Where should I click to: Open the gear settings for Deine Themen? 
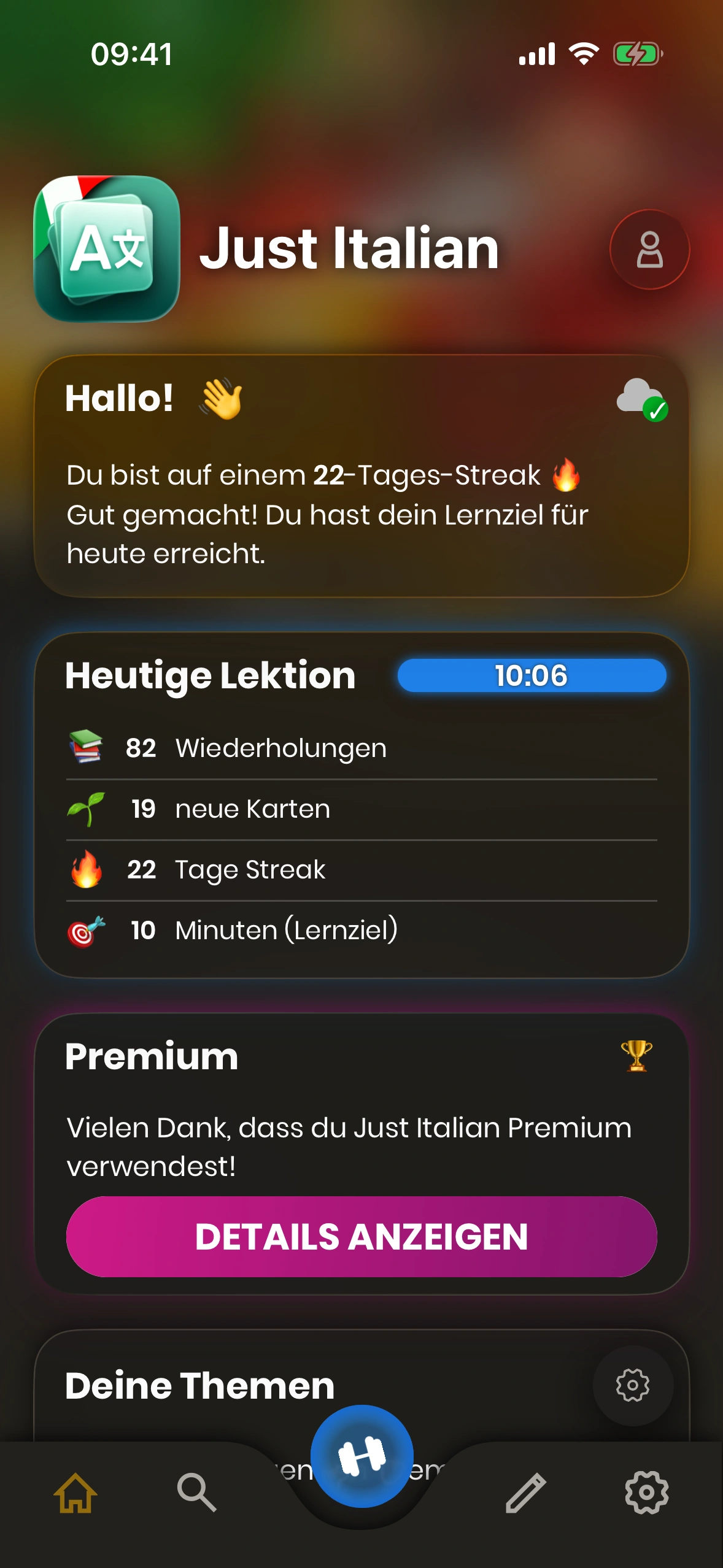click(633, 1385)
